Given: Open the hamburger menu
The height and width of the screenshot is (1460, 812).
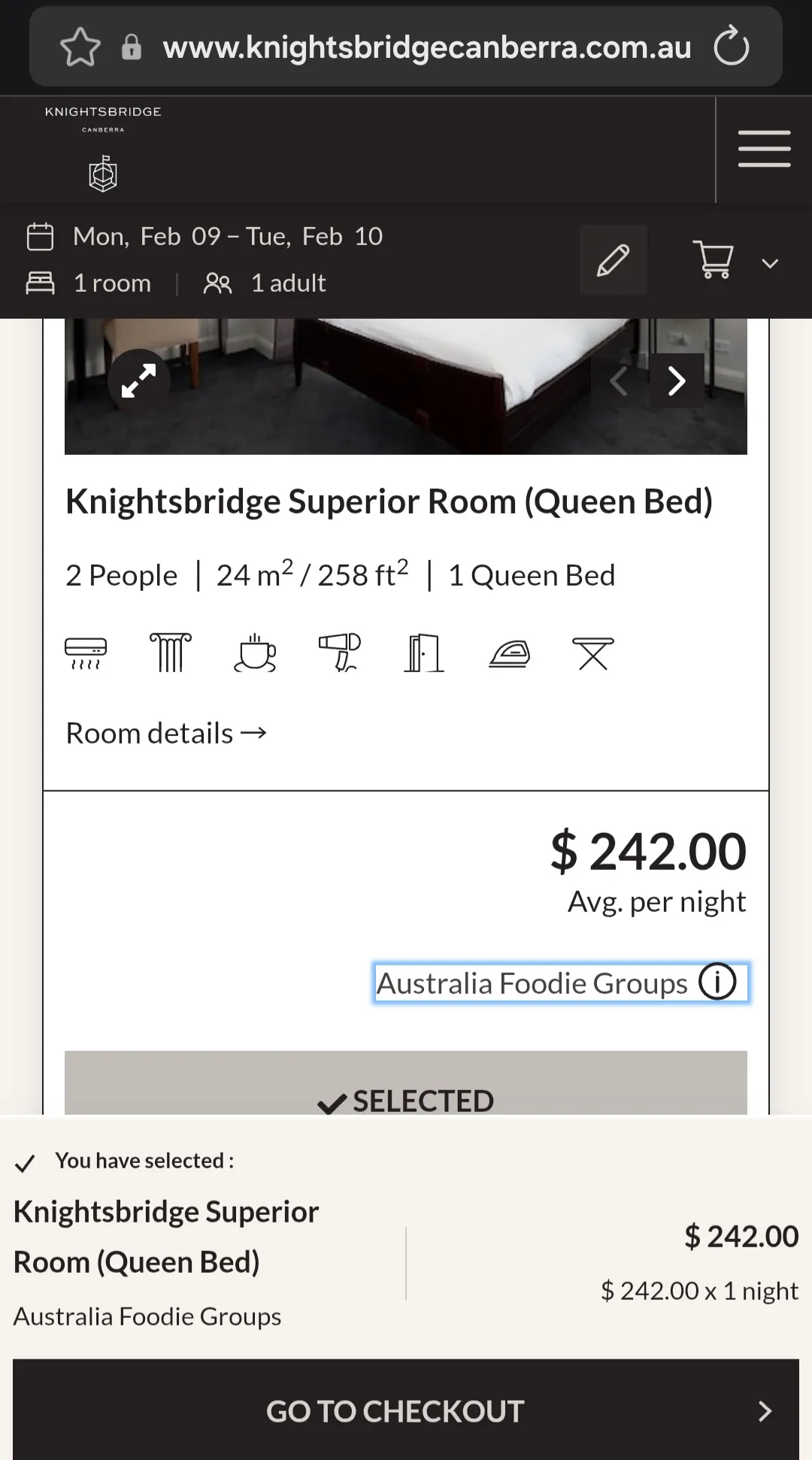Looking at the screenshot, I should (764, 149).
